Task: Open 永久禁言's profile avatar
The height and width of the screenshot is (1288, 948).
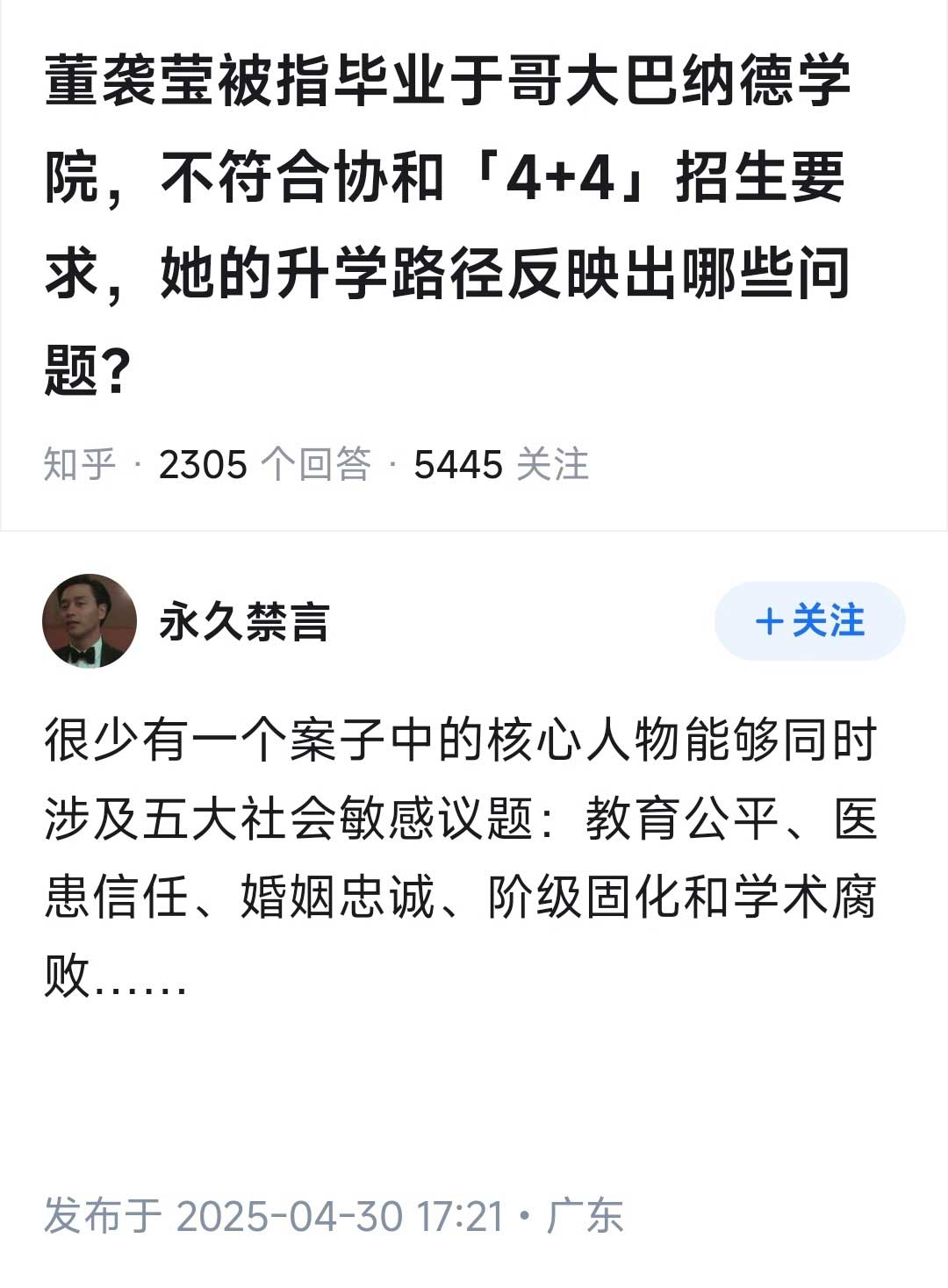Action: pyautogui.click(x=90, y=621)
